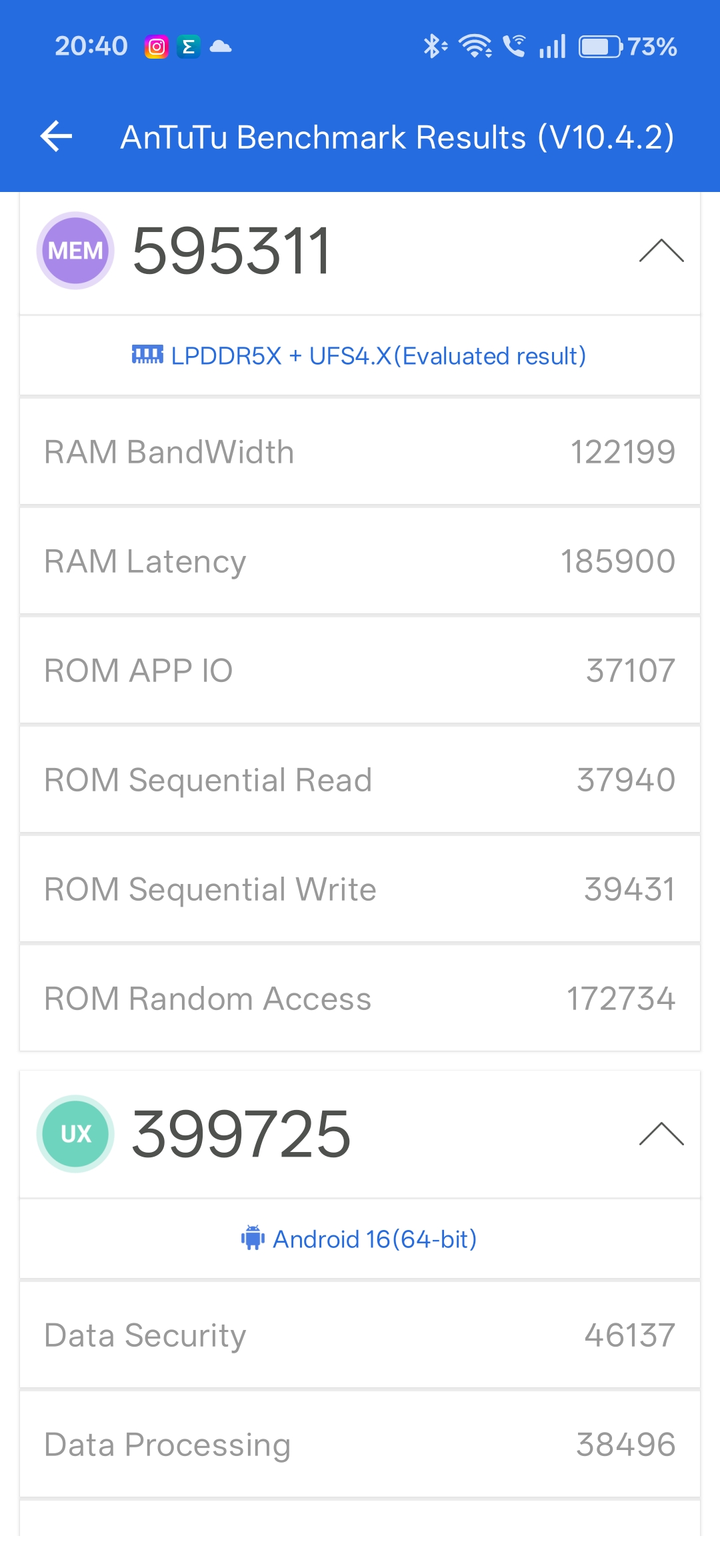Go back from AnTuTu Benchmark Results

point(57,137)
